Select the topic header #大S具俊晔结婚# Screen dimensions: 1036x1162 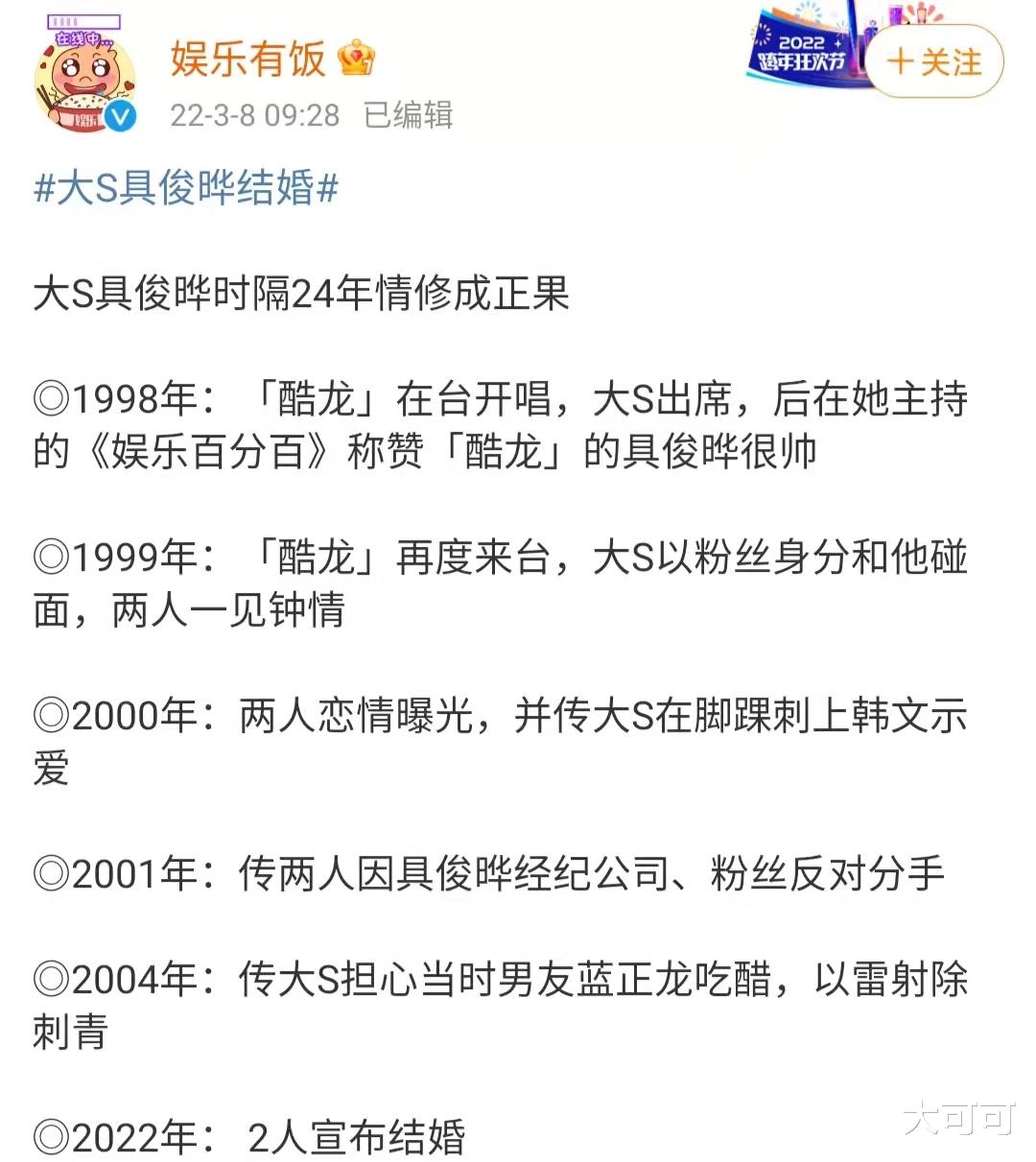click(185, 188)
